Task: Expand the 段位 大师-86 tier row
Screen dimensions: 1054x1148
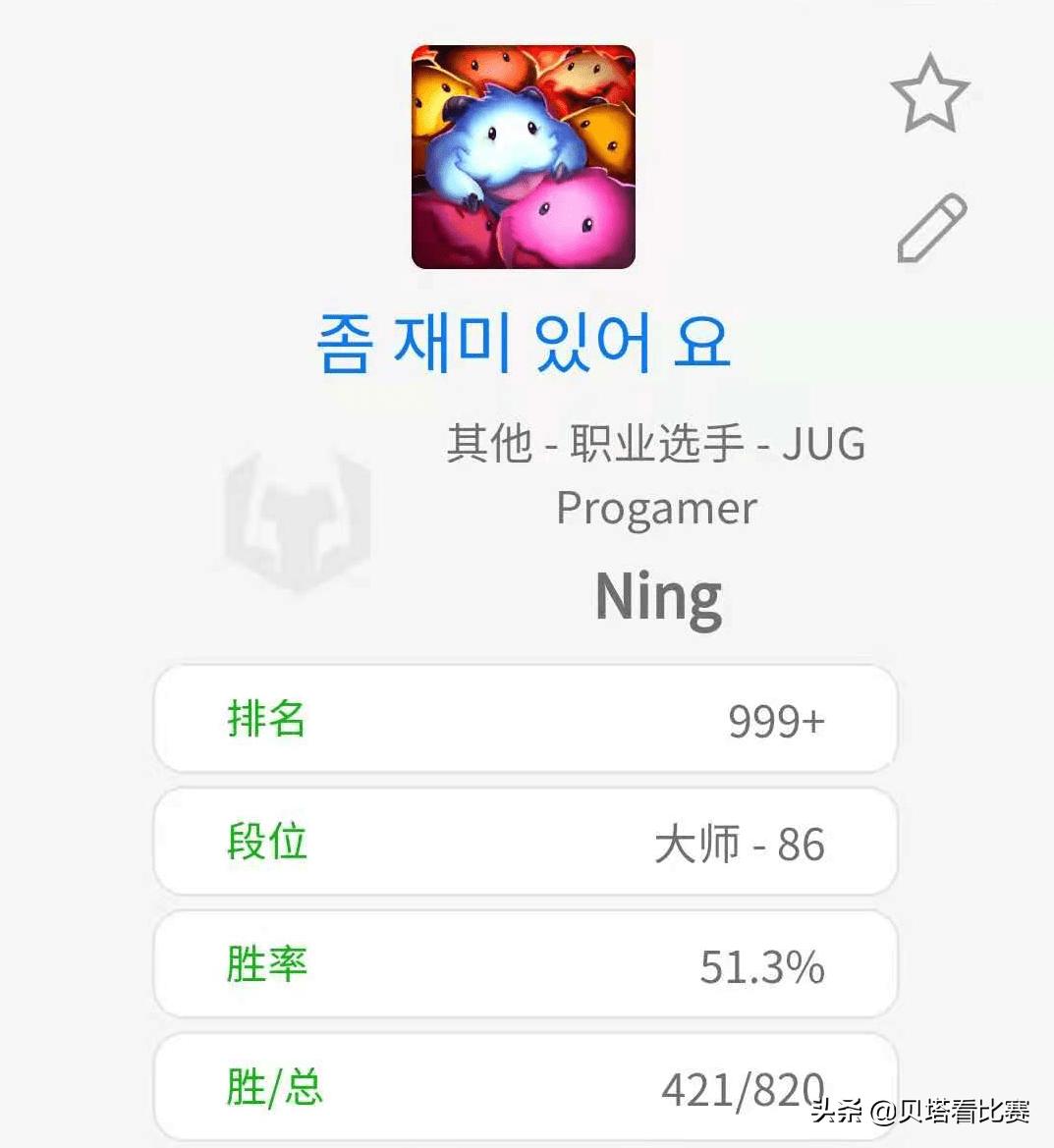Action: 524,842
